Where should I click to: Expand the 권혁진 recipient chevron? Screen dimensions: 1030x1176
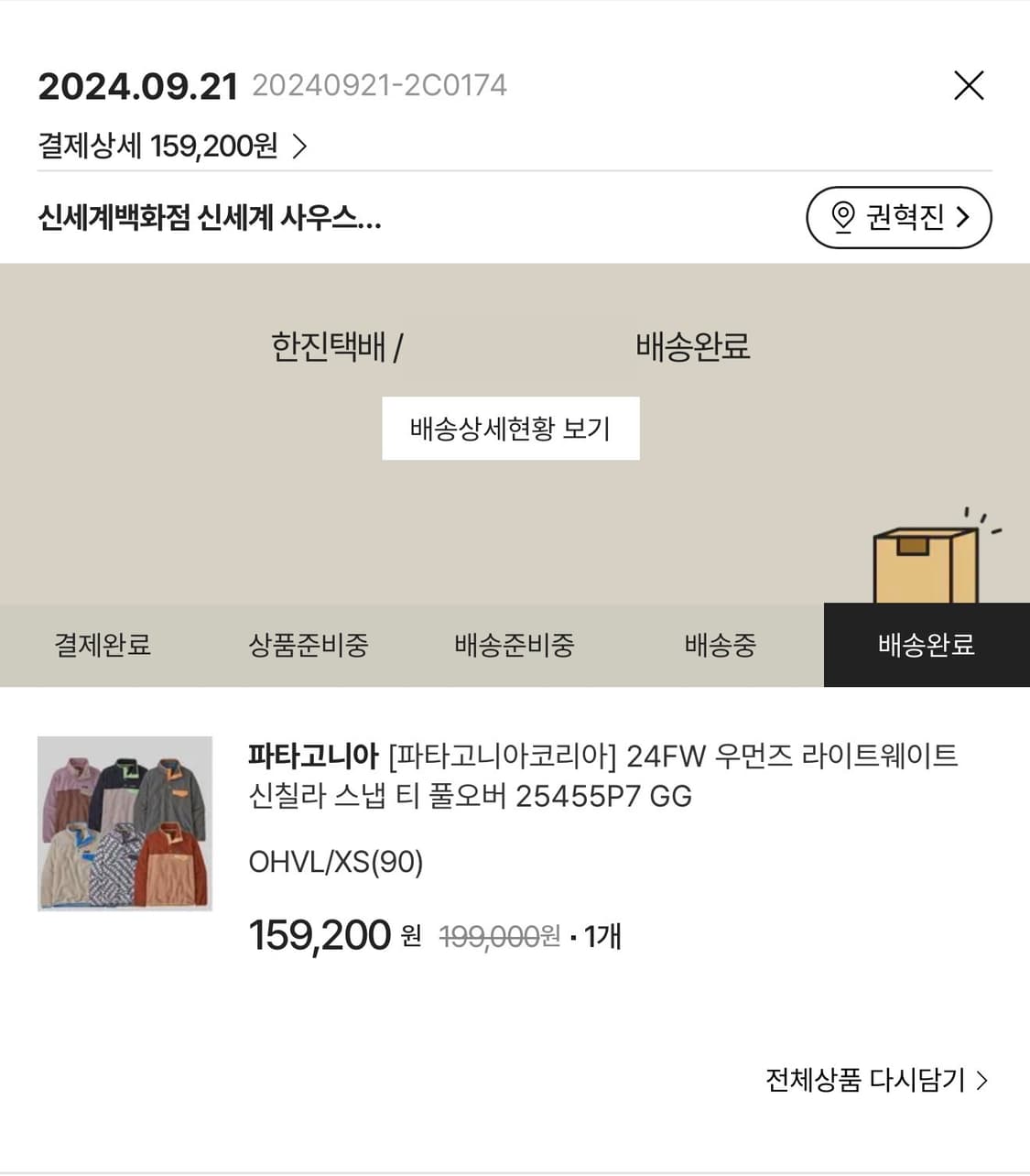[962, 218]
